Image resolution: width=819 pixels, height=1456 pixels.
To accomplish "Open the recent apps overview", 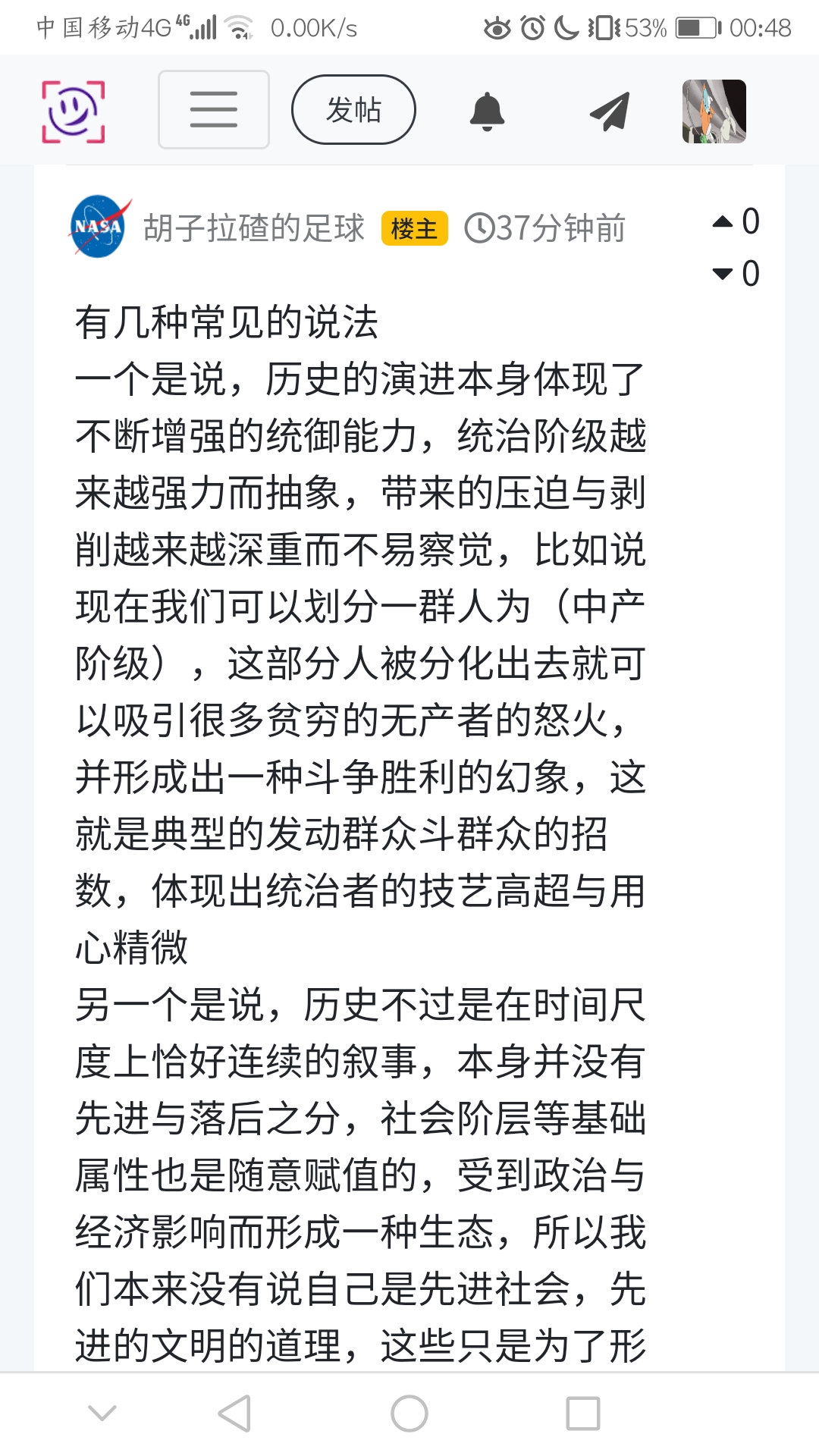I will [x=583, y=1414].
